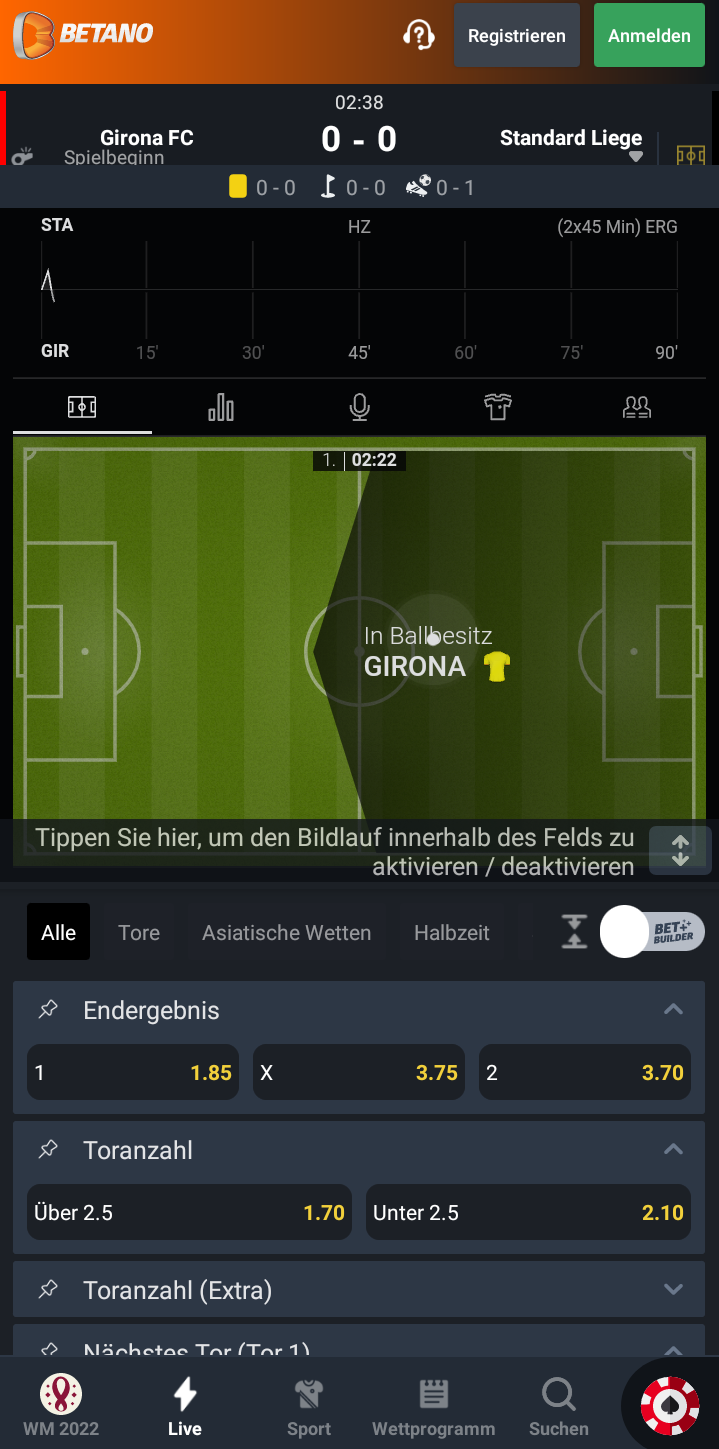Collapse the Endergebnis section
The image size is (719, 1449).
(673, 1010)
